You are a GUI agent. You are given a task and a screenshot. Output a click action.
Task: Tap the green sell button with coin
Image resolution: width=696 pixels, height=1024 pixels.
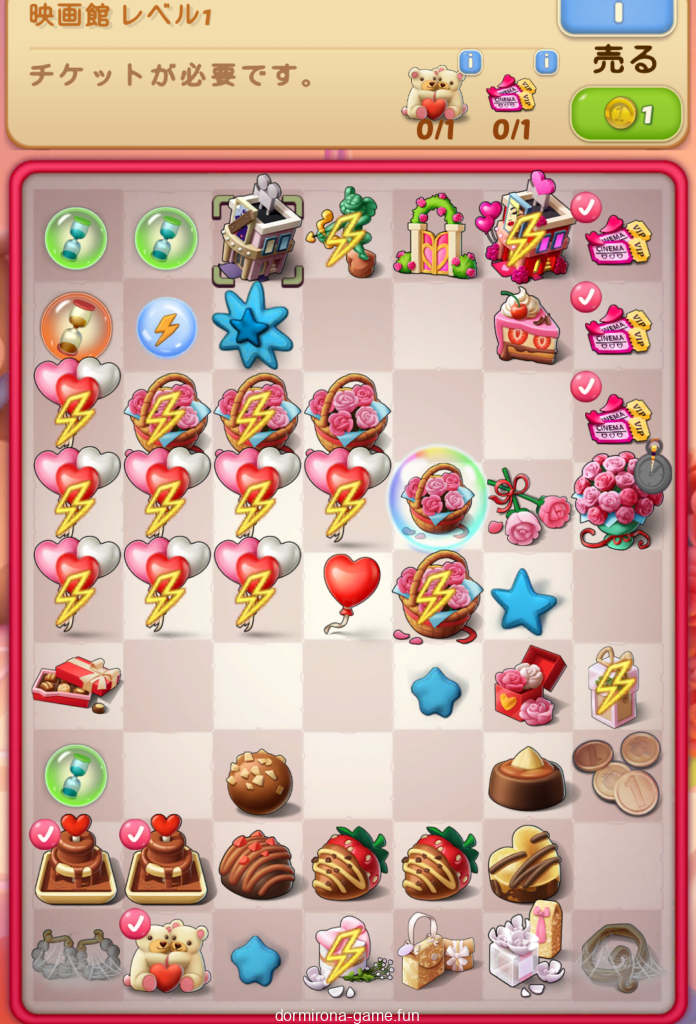point(618,113)
